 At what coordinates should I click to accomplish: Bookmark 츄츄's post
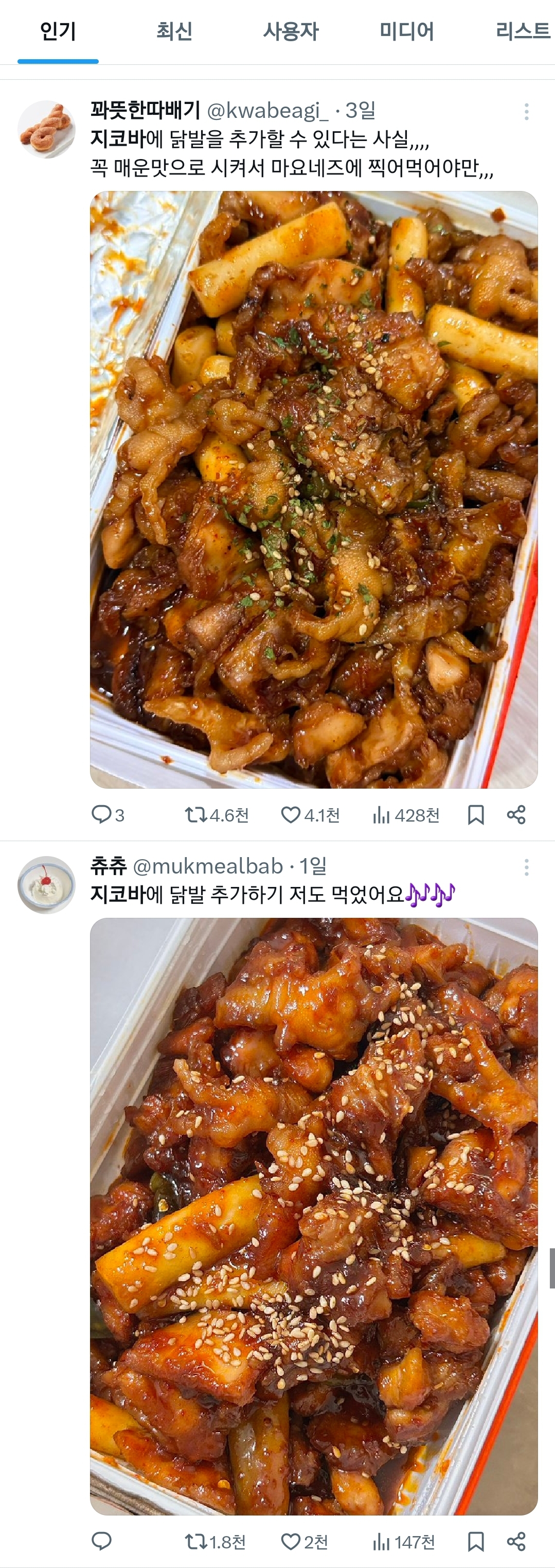click(476, 1541)
